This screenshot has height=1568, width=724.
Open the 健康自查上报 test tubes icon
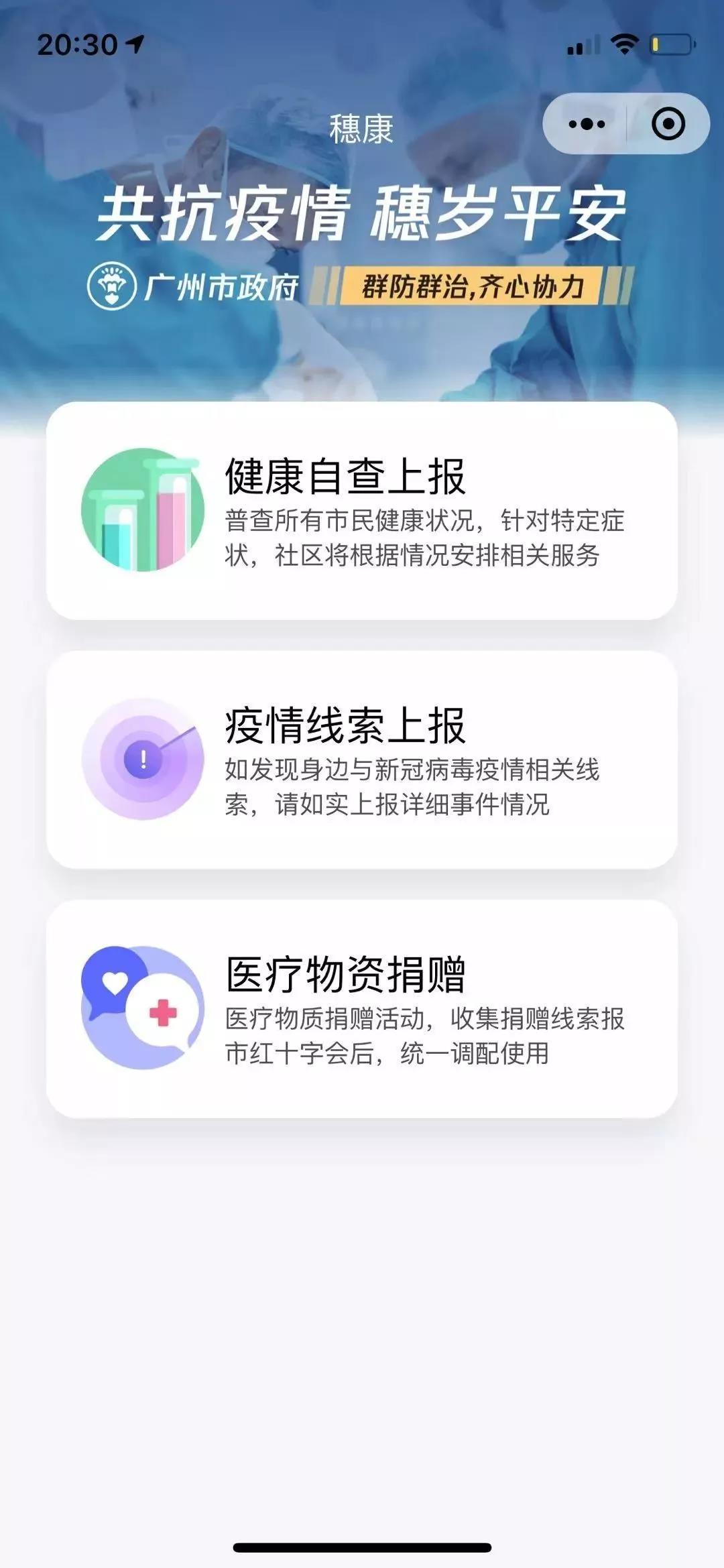(x=143, y=509)
